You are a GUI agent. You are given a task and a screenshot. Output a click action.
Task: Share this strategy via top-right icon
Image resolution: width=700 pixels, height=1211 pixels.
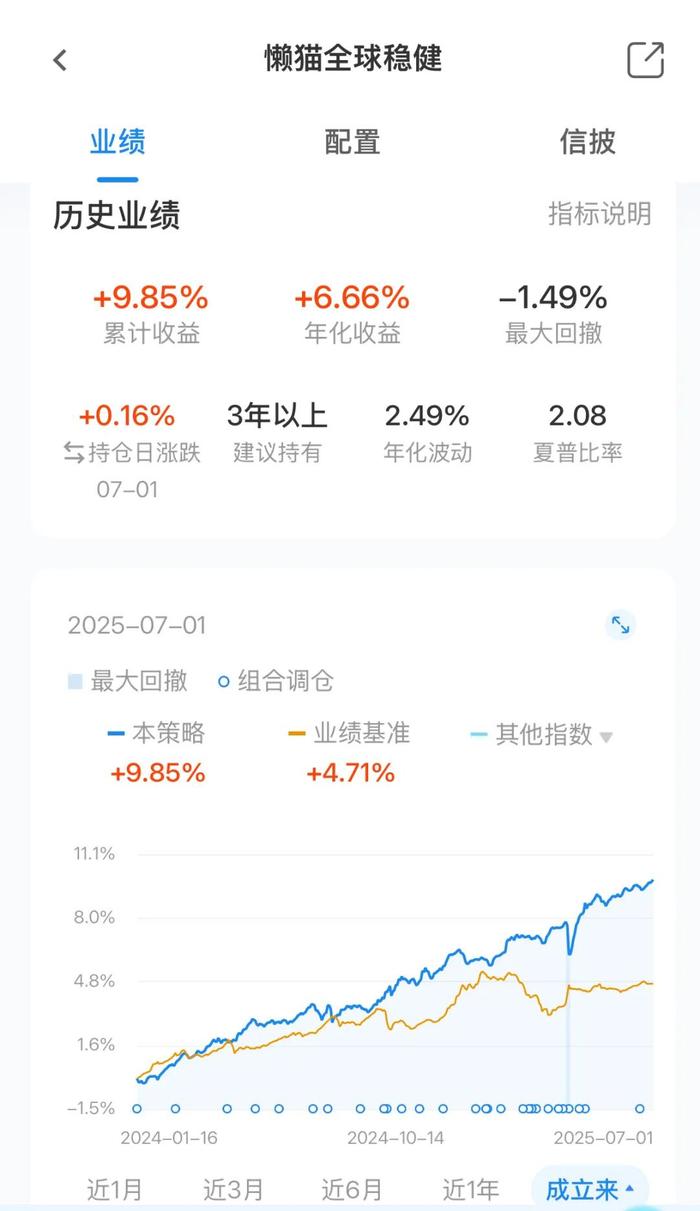pyautogui.click(x=646, y=59)
